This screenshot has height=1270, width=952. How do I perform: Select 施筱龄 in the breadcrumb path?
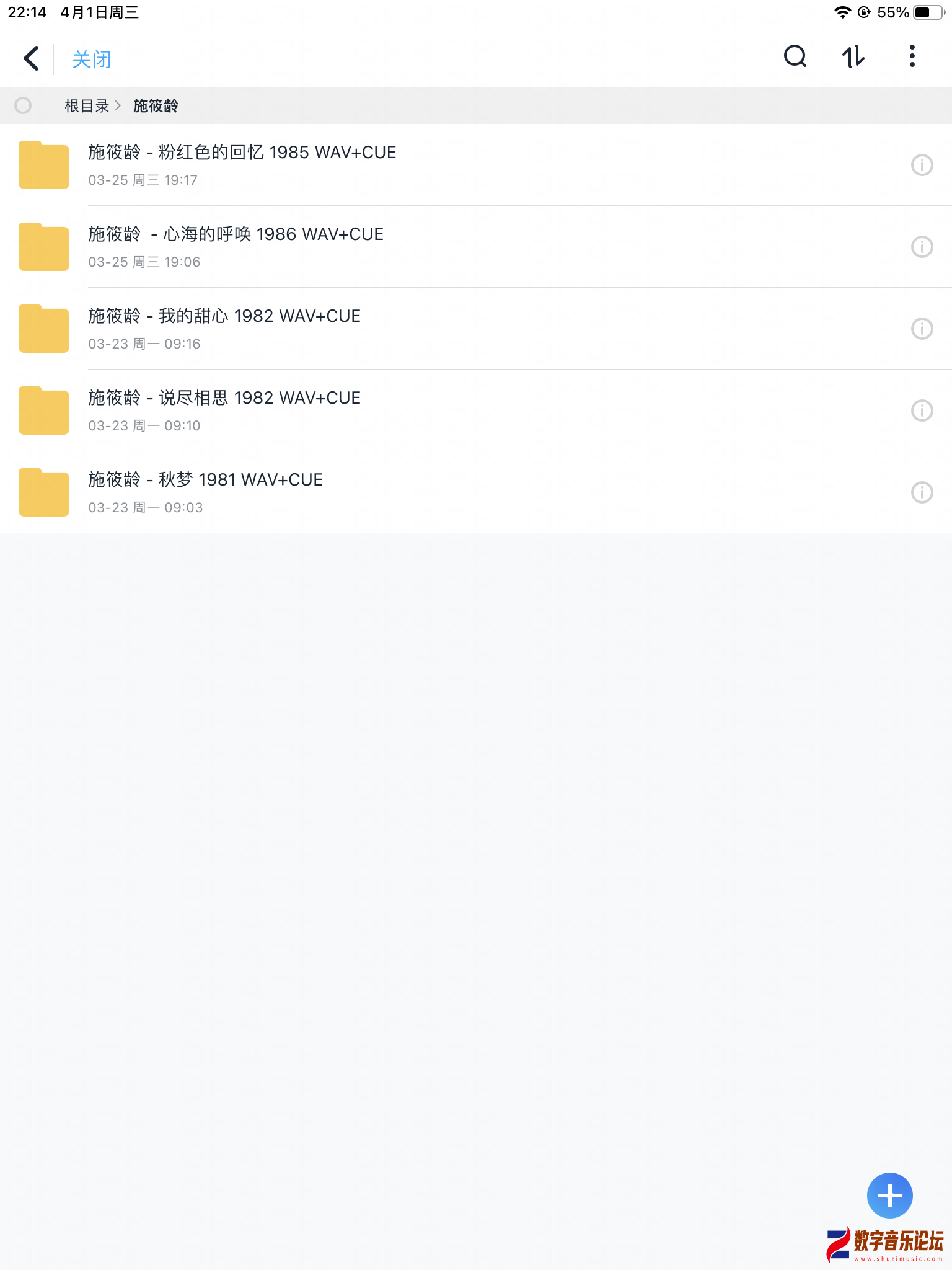[x=156, y=105]
